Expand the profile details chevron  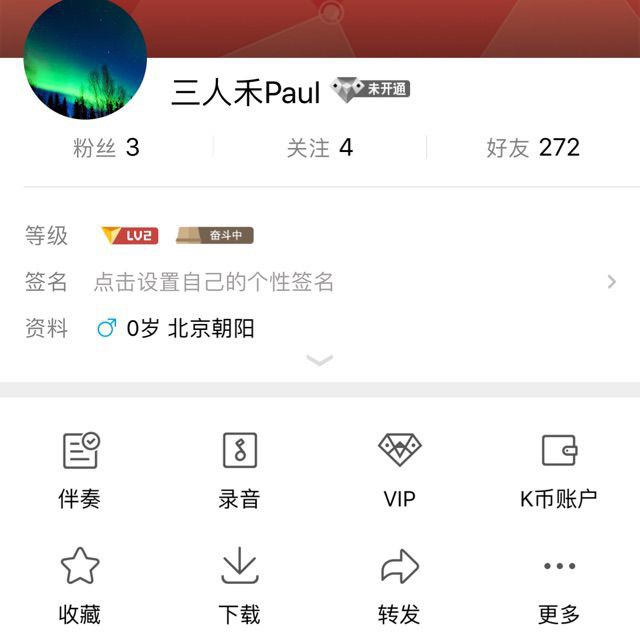tap(319, 360)
